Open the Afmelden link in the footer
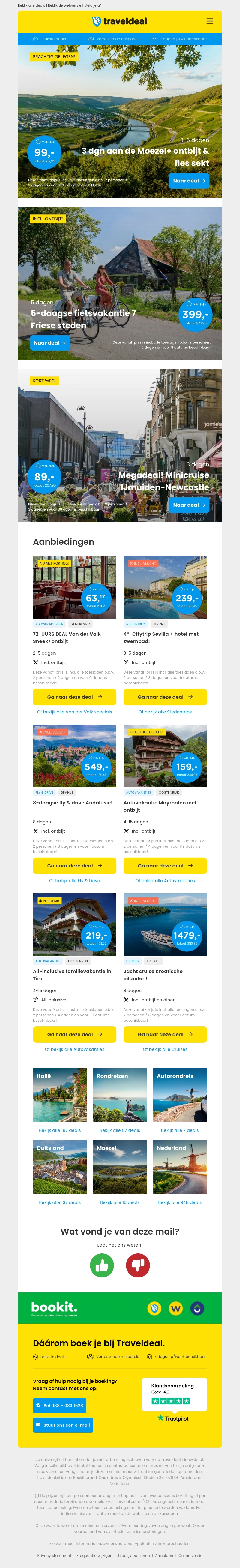Viewport: 240px width, 1568px height. tap(164, 1555)
